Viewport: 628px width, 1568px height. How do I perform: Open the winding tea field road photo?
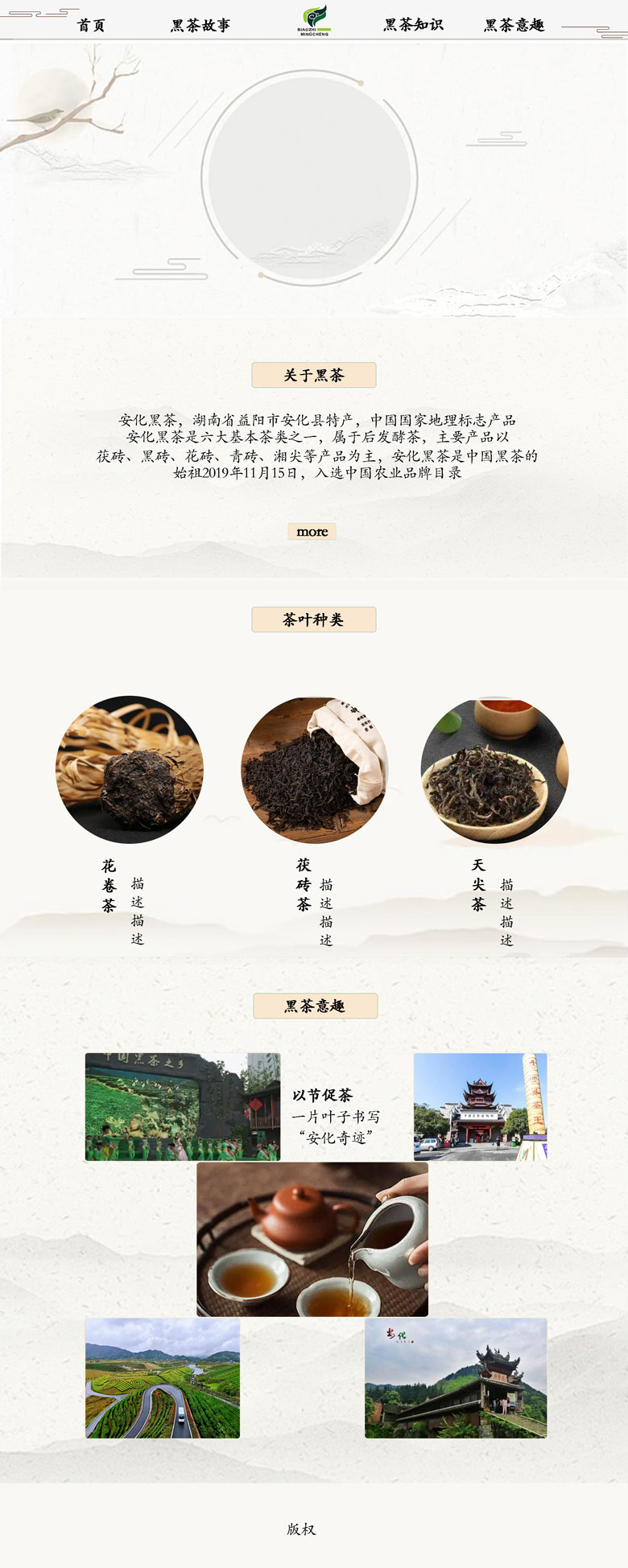(x=163, y=1377)
